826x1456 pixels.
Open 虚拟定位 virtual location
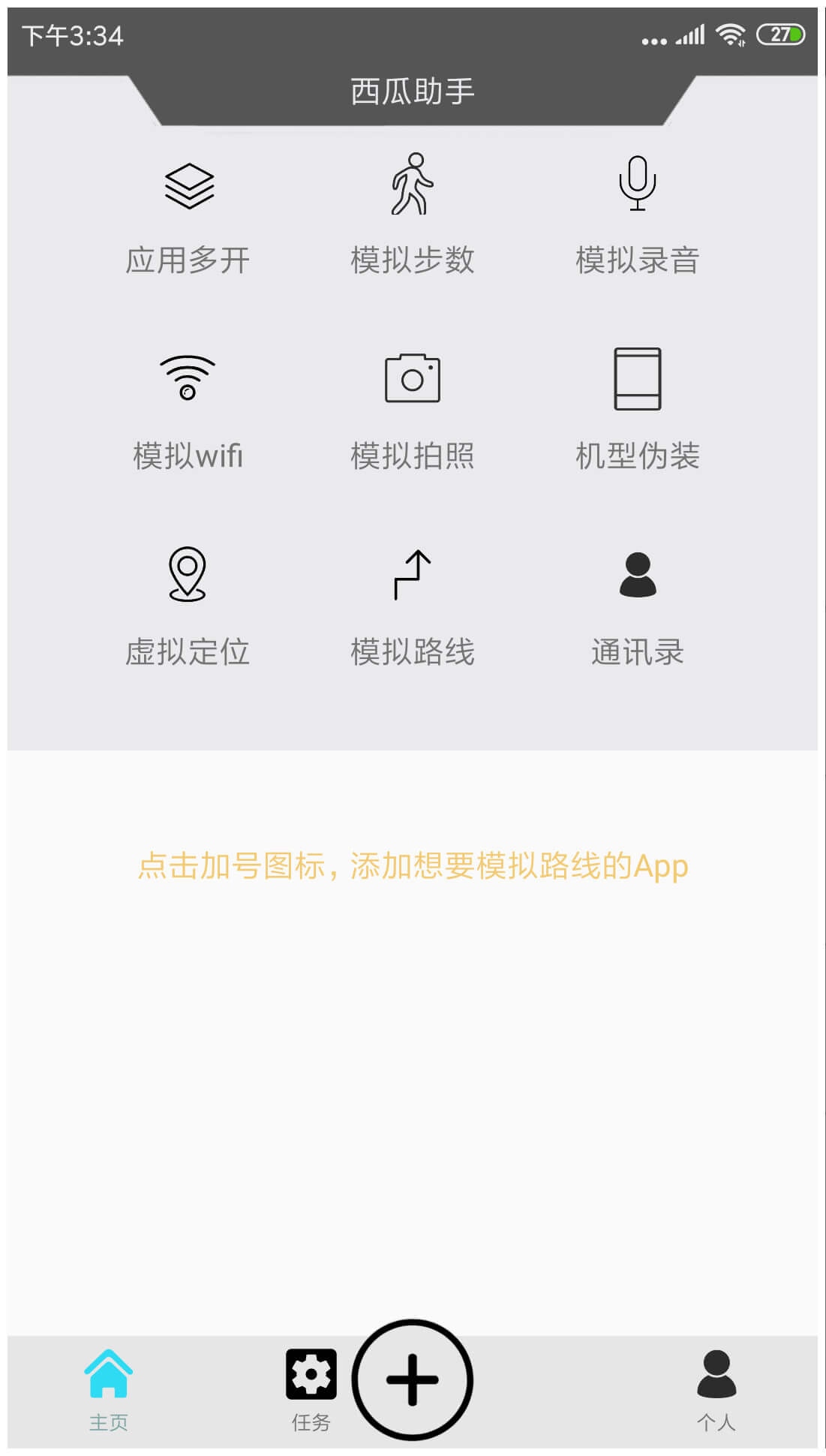pos(188,607)
